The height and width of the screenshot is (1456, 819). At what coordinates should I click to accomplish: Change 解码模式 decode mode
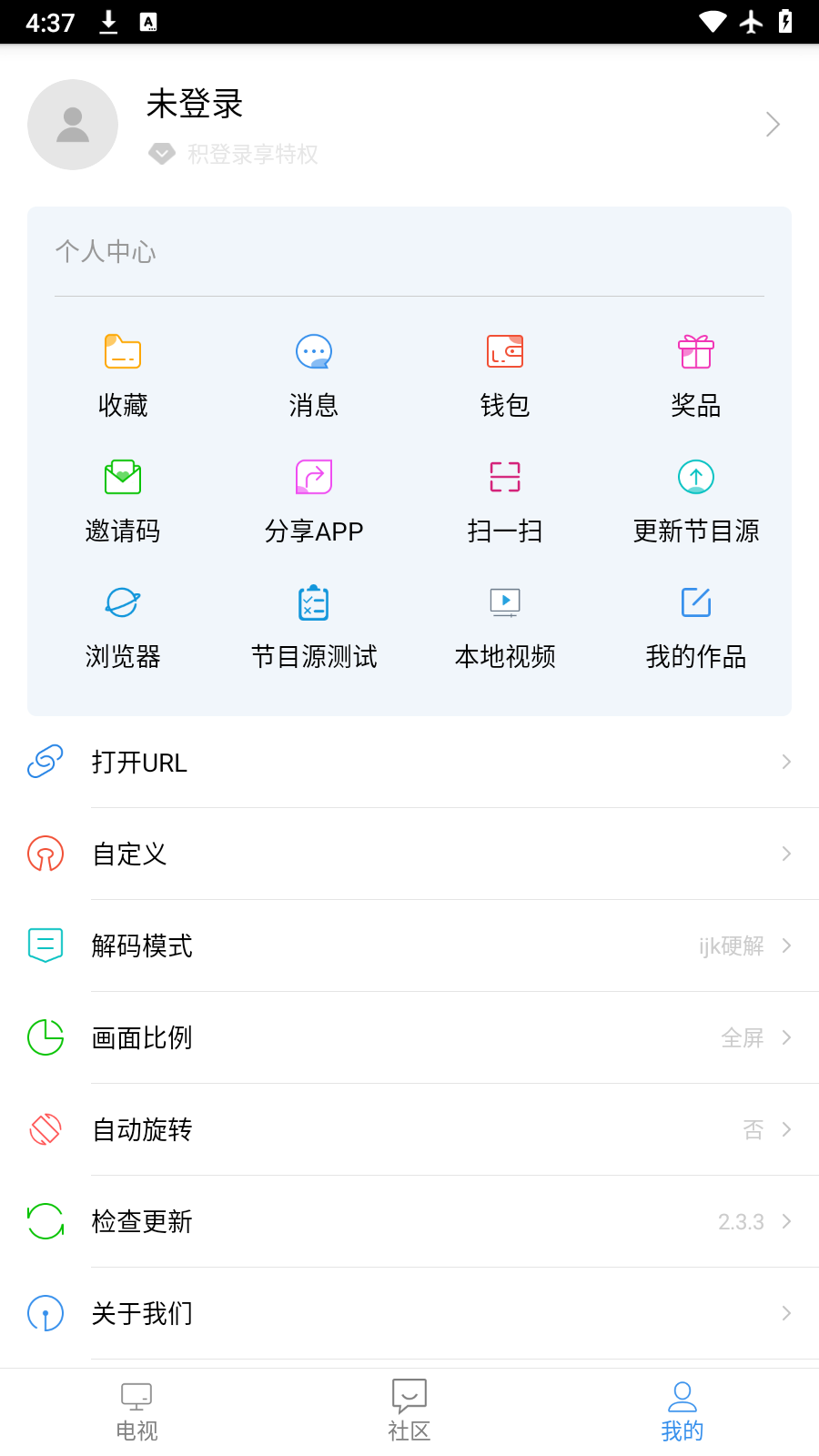click(x=409, y=946)
